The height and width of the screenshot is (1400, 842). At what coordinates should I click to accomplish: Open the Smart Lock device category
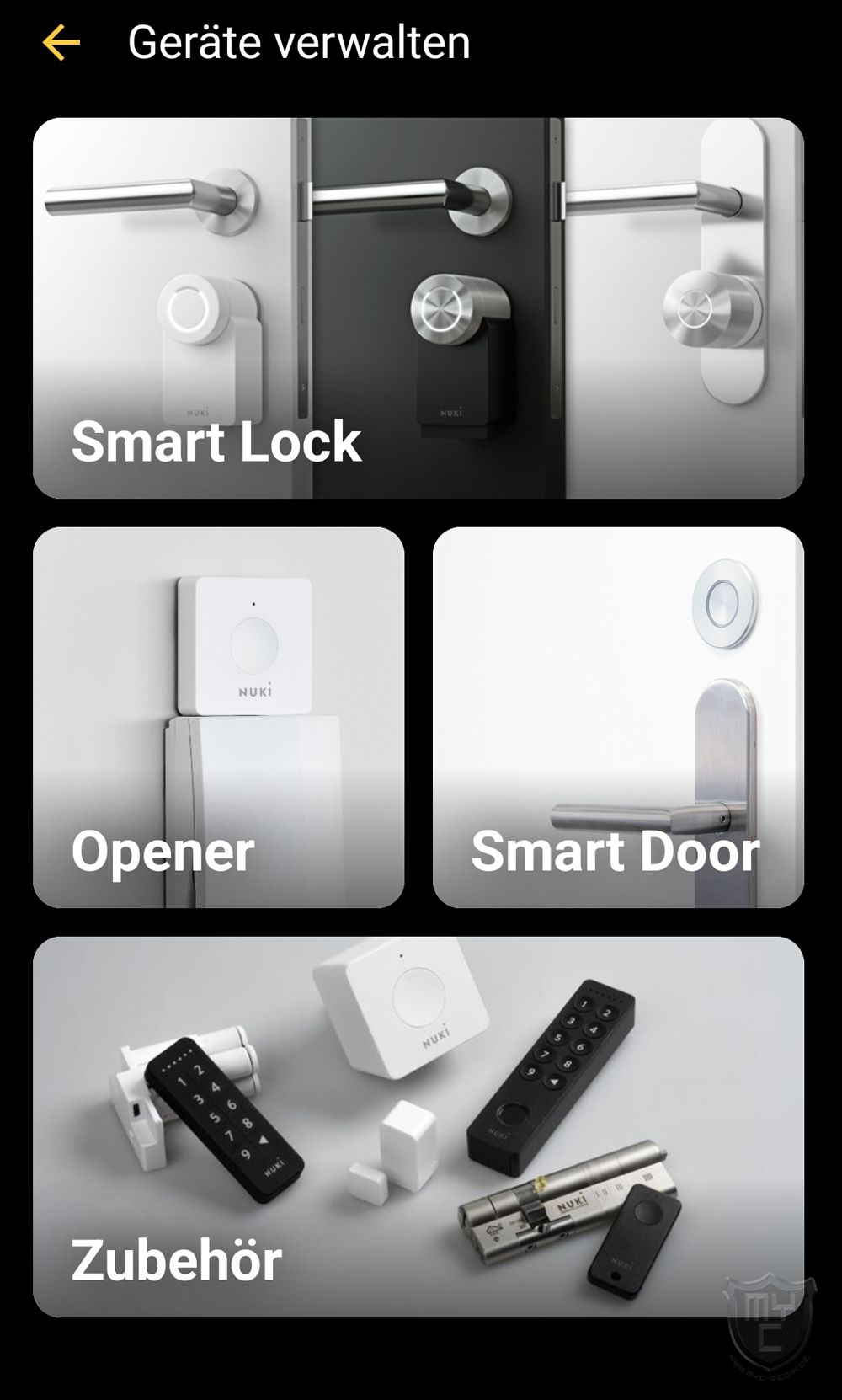tap(418, 308)
